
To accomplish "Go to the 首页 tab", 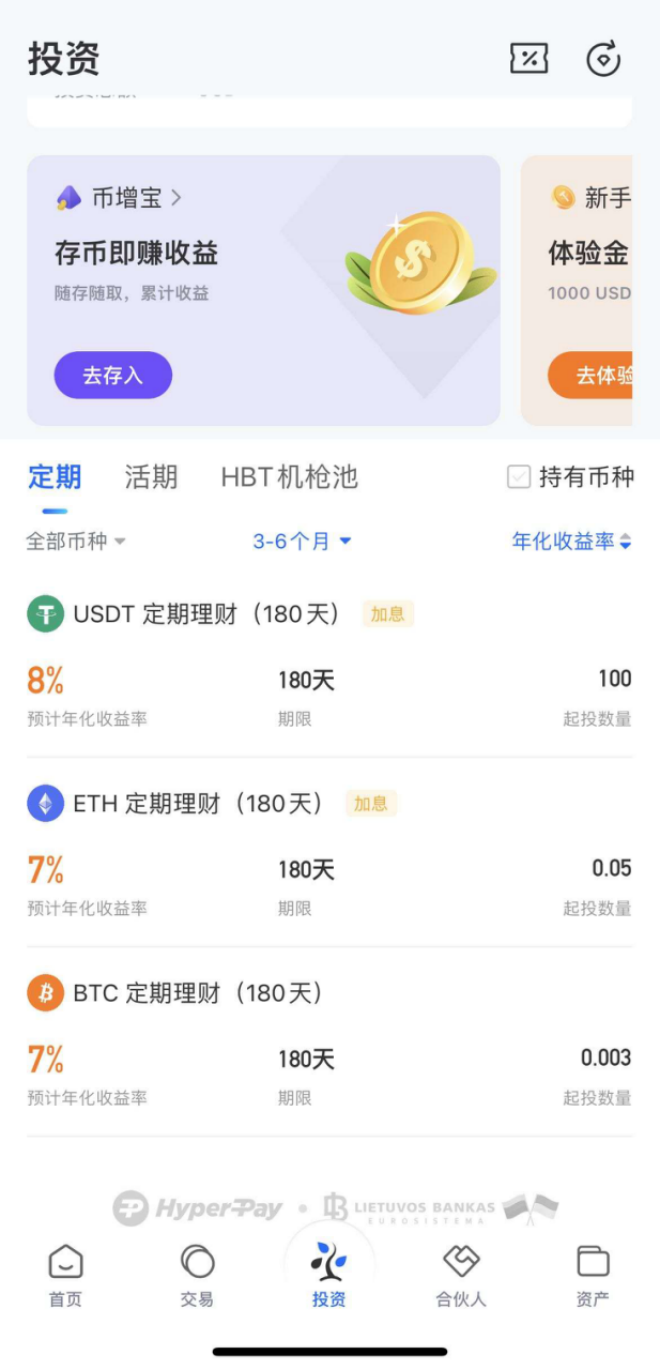I will tap(66, 1275).
